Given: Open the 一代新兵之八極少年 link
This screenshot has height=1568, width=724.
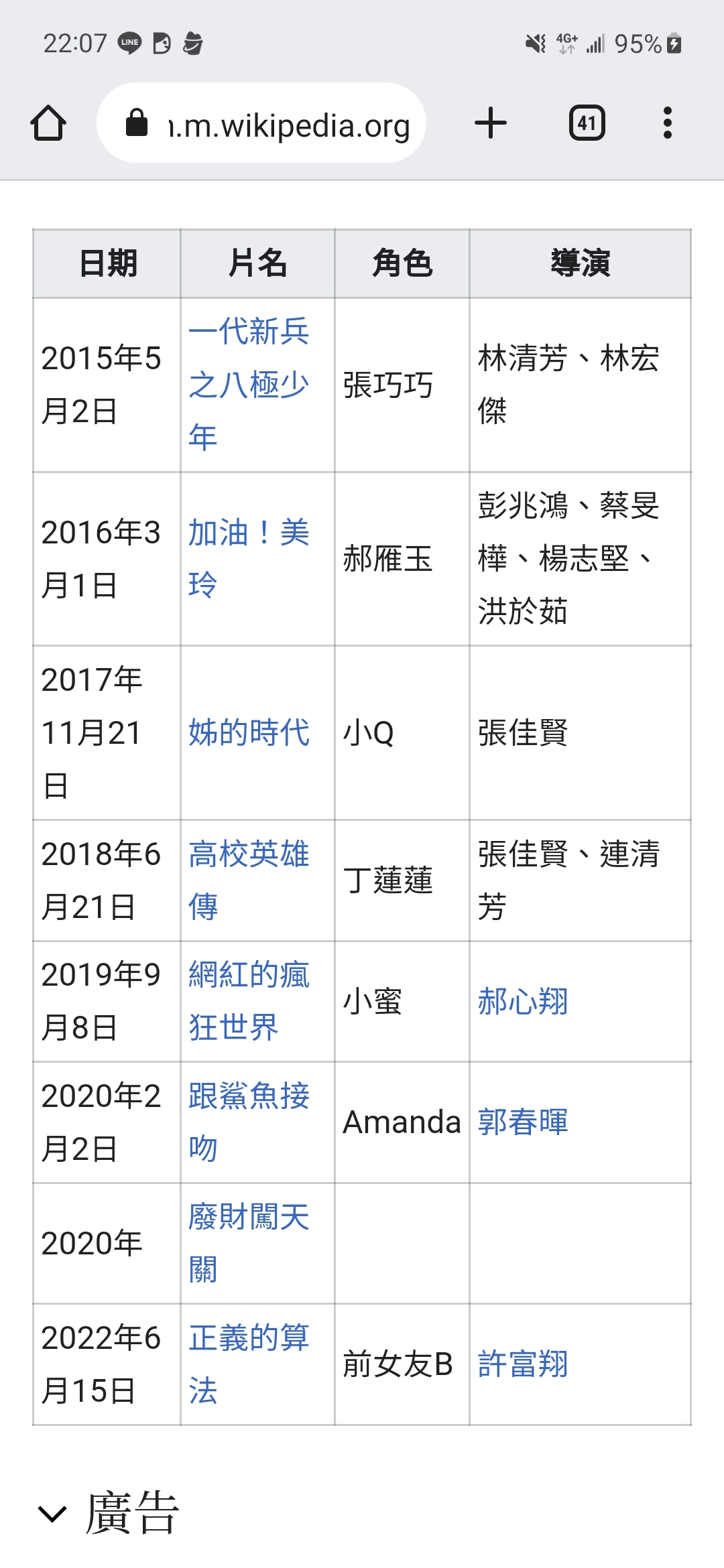Looking at the screenshot, I should (249, 385).
